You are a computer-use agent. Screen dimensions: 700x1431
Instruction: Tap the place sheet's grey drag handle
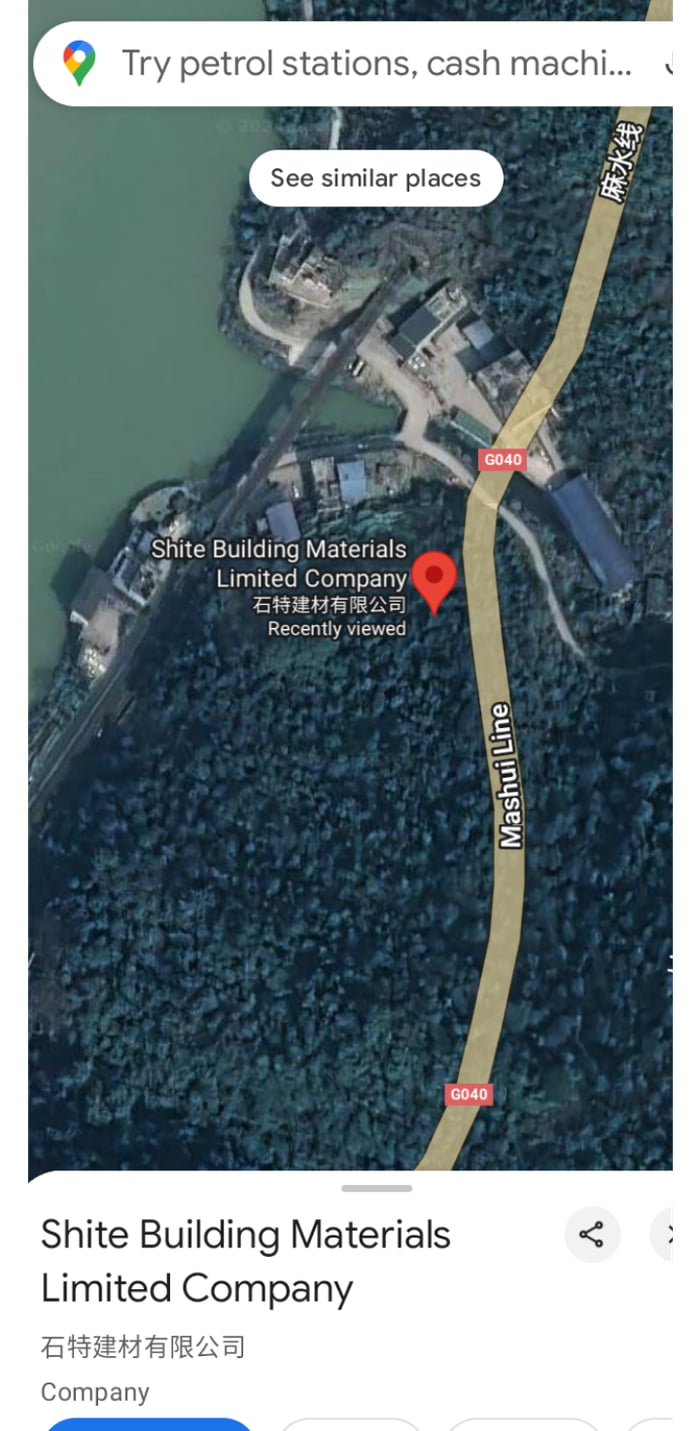click(376, 1188)
